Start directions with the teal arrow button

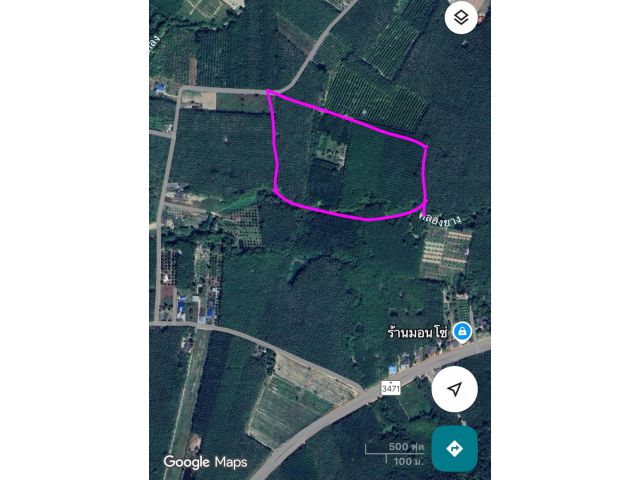click(x=454, y=449)
